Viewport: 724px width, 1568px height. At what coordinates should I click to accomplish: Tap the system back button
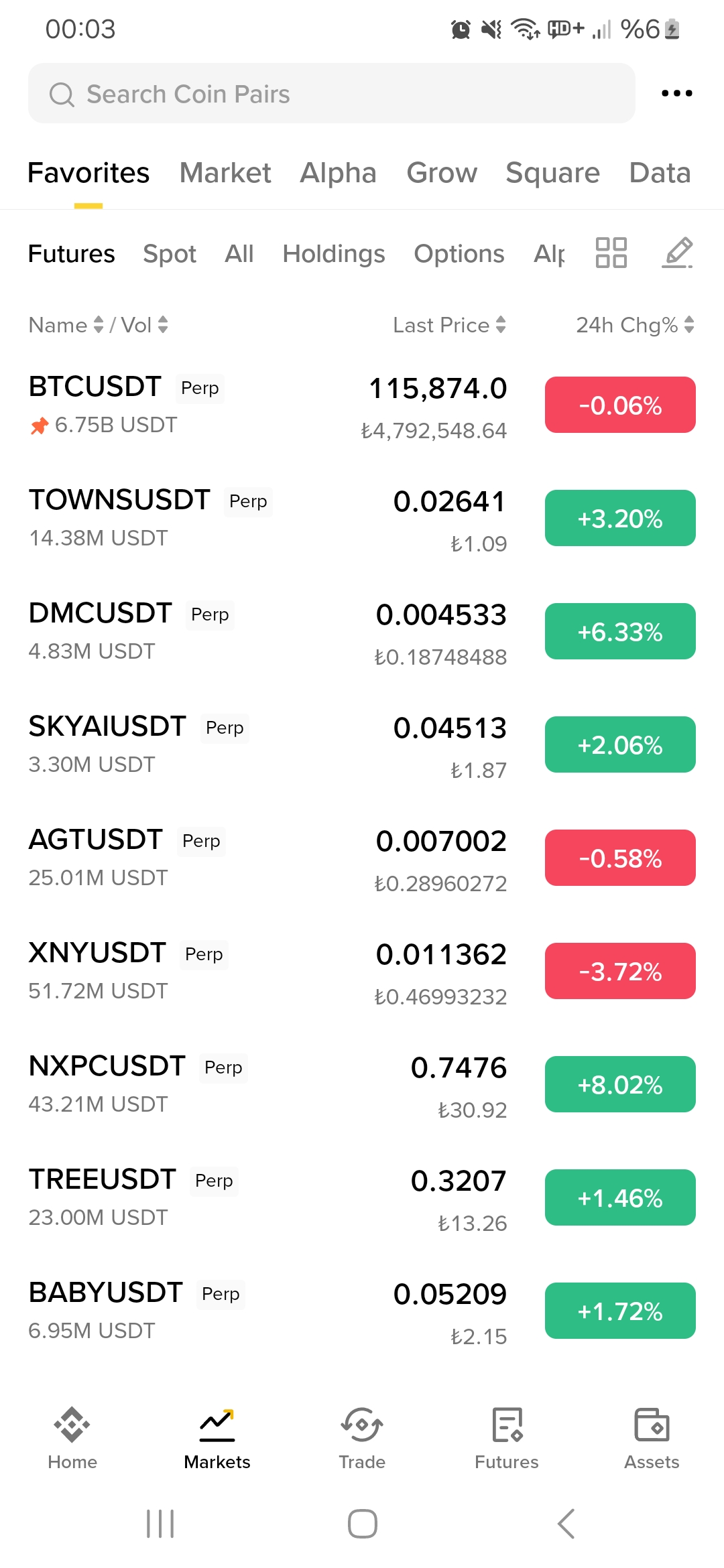[x=566, y=1524]
